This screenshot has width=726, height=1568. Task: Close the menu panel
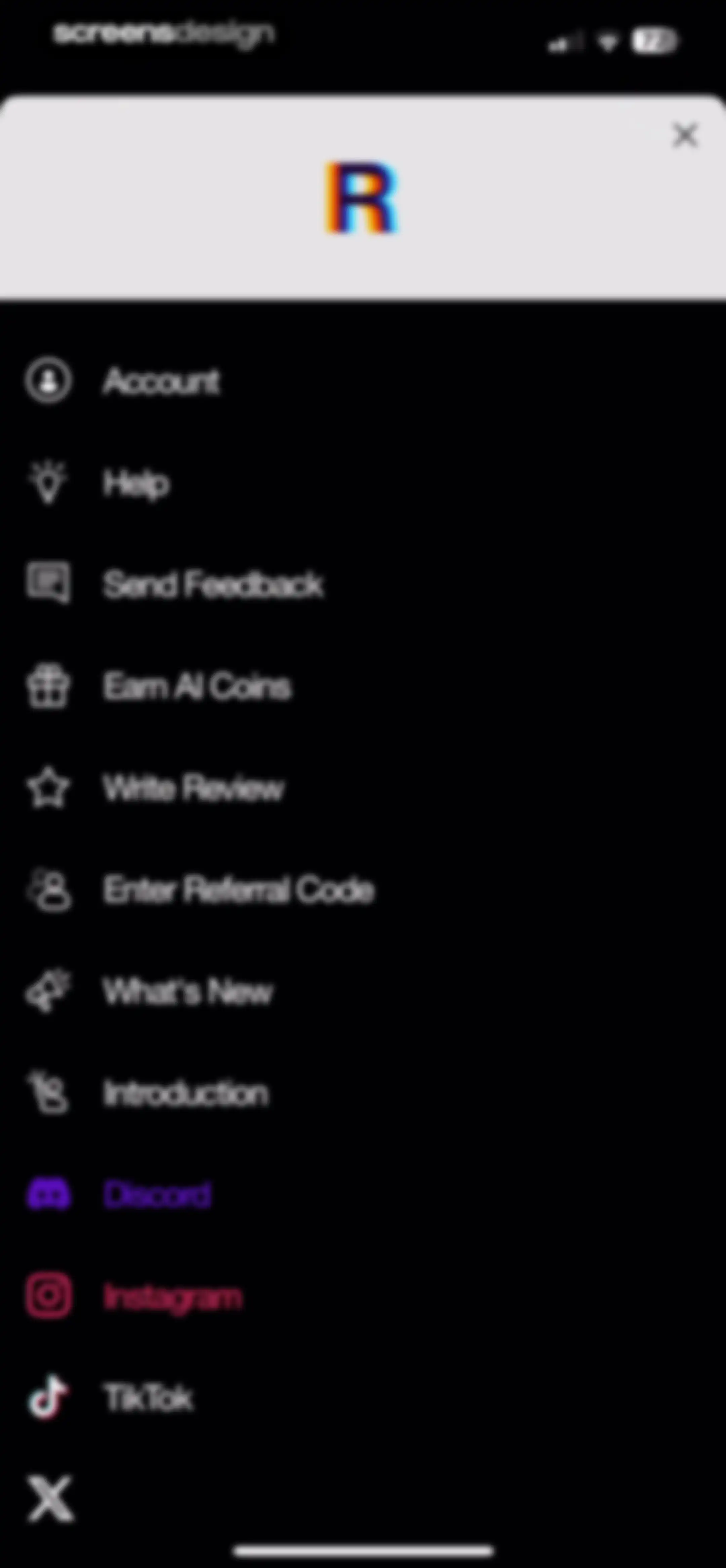[x=685, y=135]
